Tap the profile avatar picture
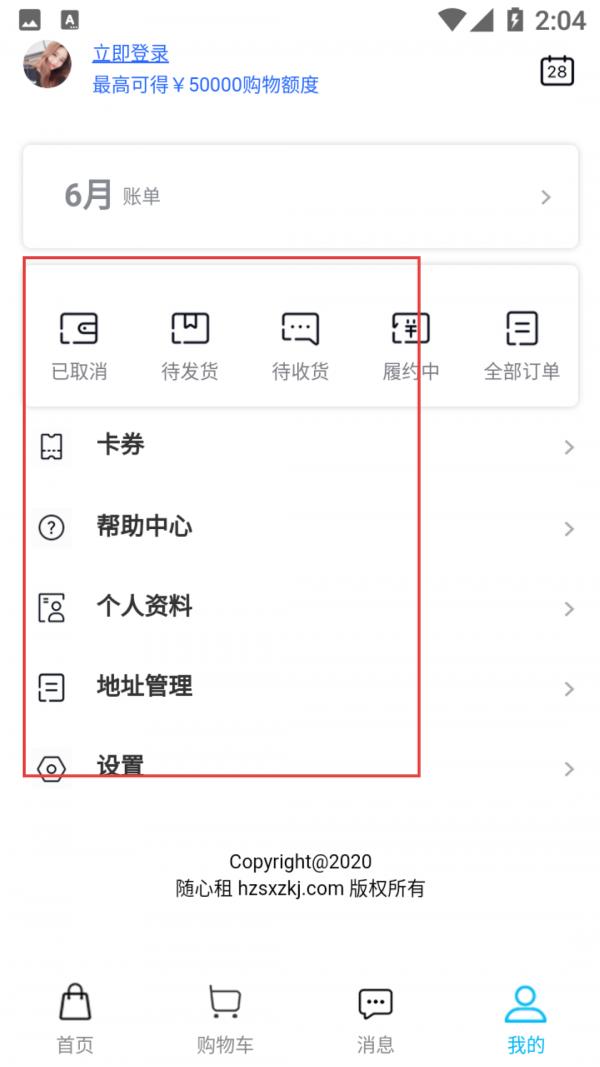 [47, 64]
